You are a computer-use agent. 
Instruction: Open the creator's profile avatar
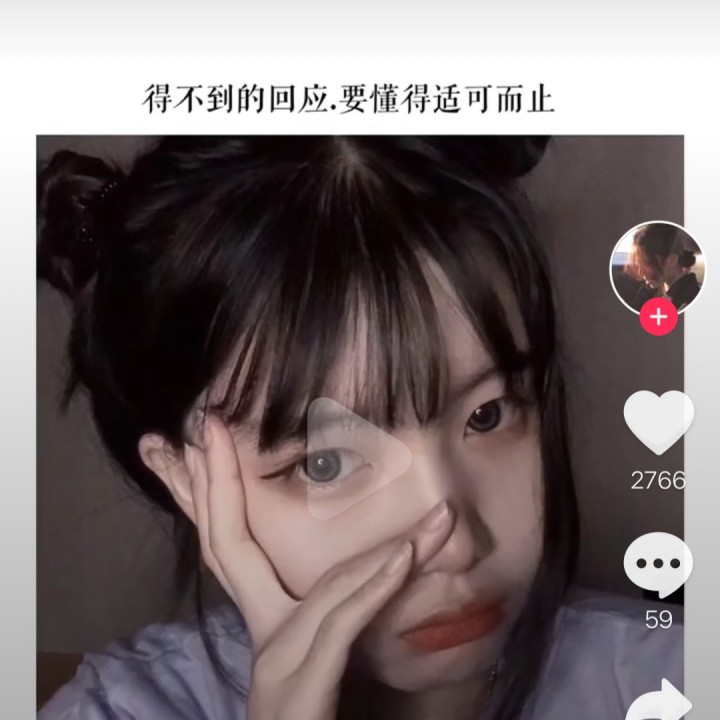click(658, 268)
